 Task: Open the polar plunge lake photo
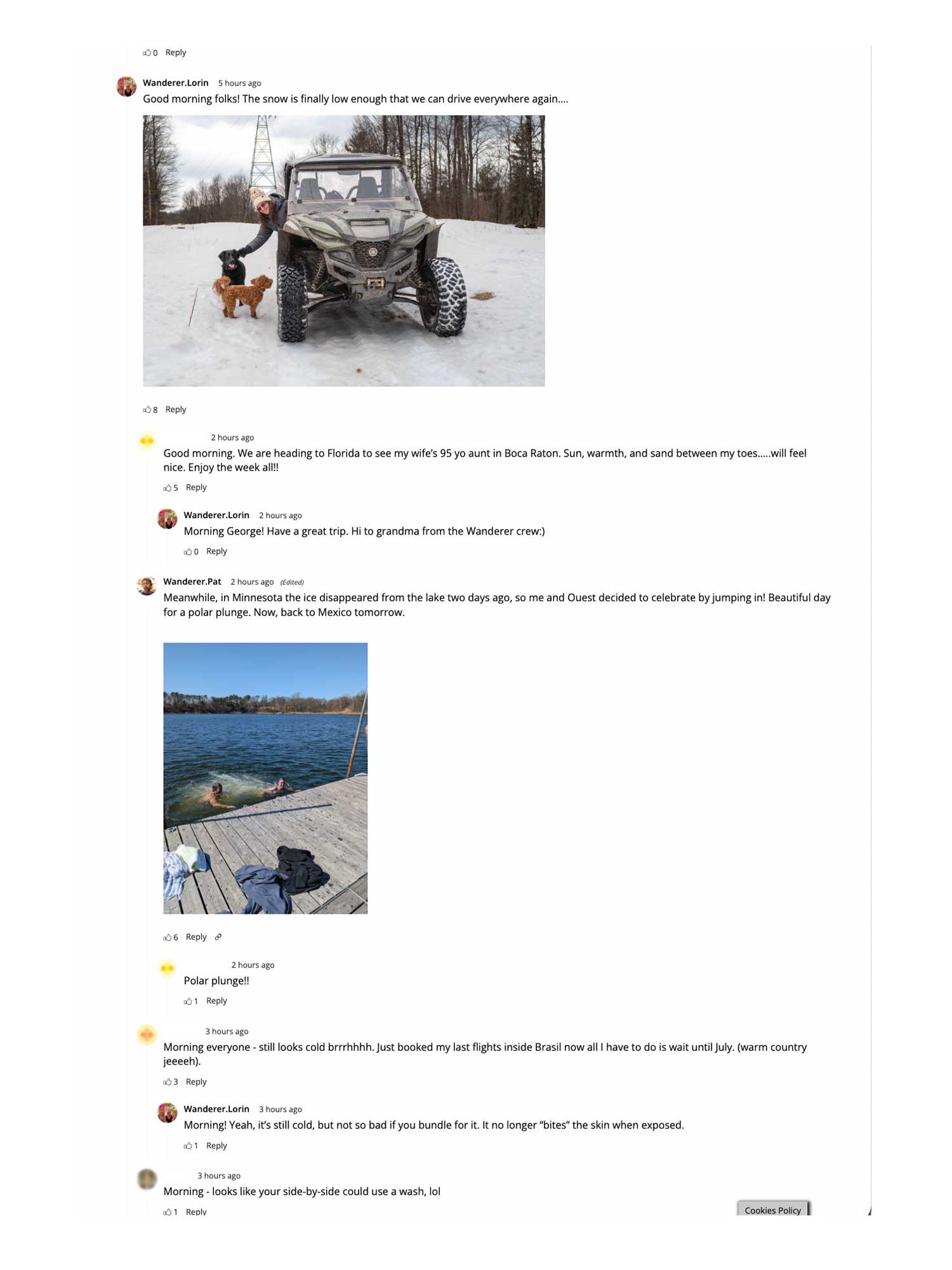click(x=265, y=778)
